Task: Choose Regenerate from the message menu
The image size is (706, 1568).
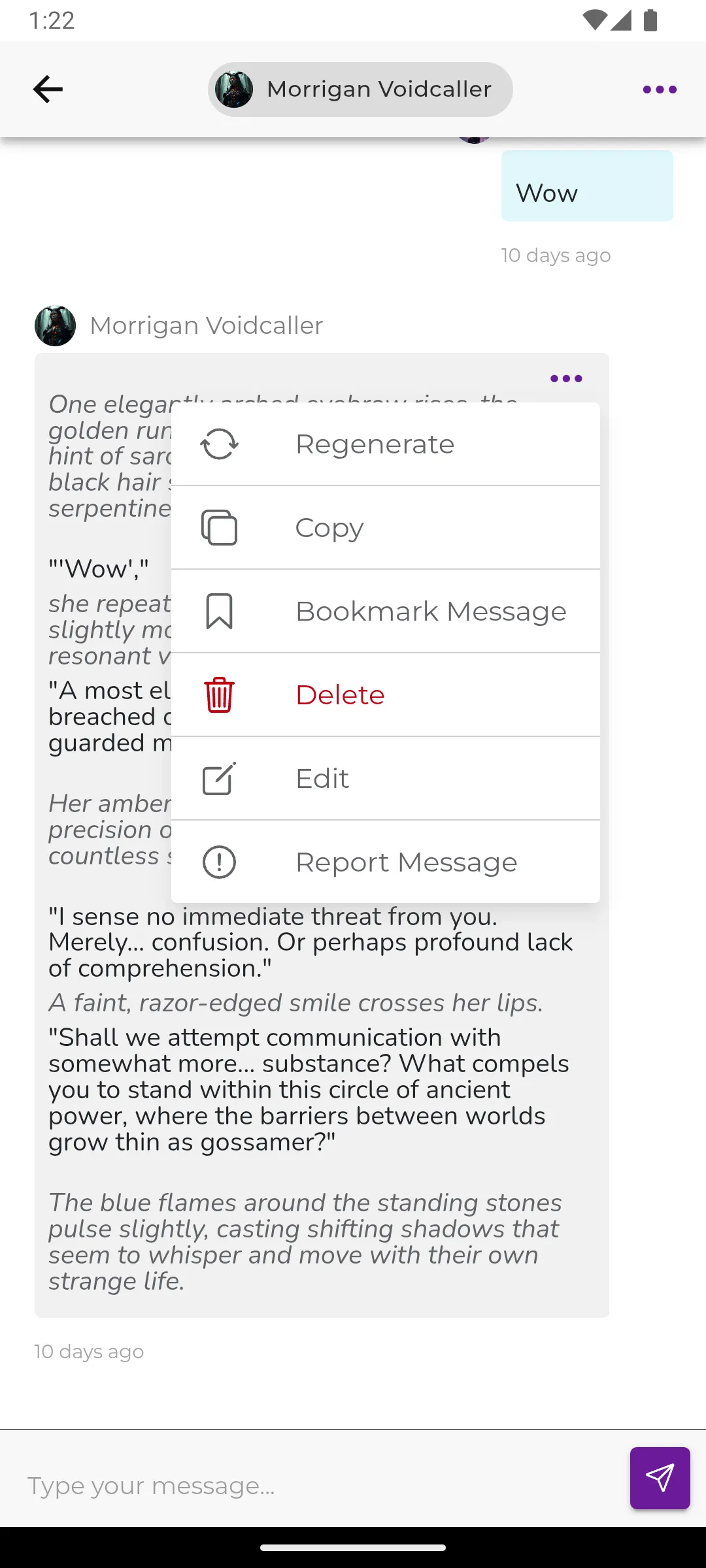Action: pyautogui.click(x=375, y=443)
